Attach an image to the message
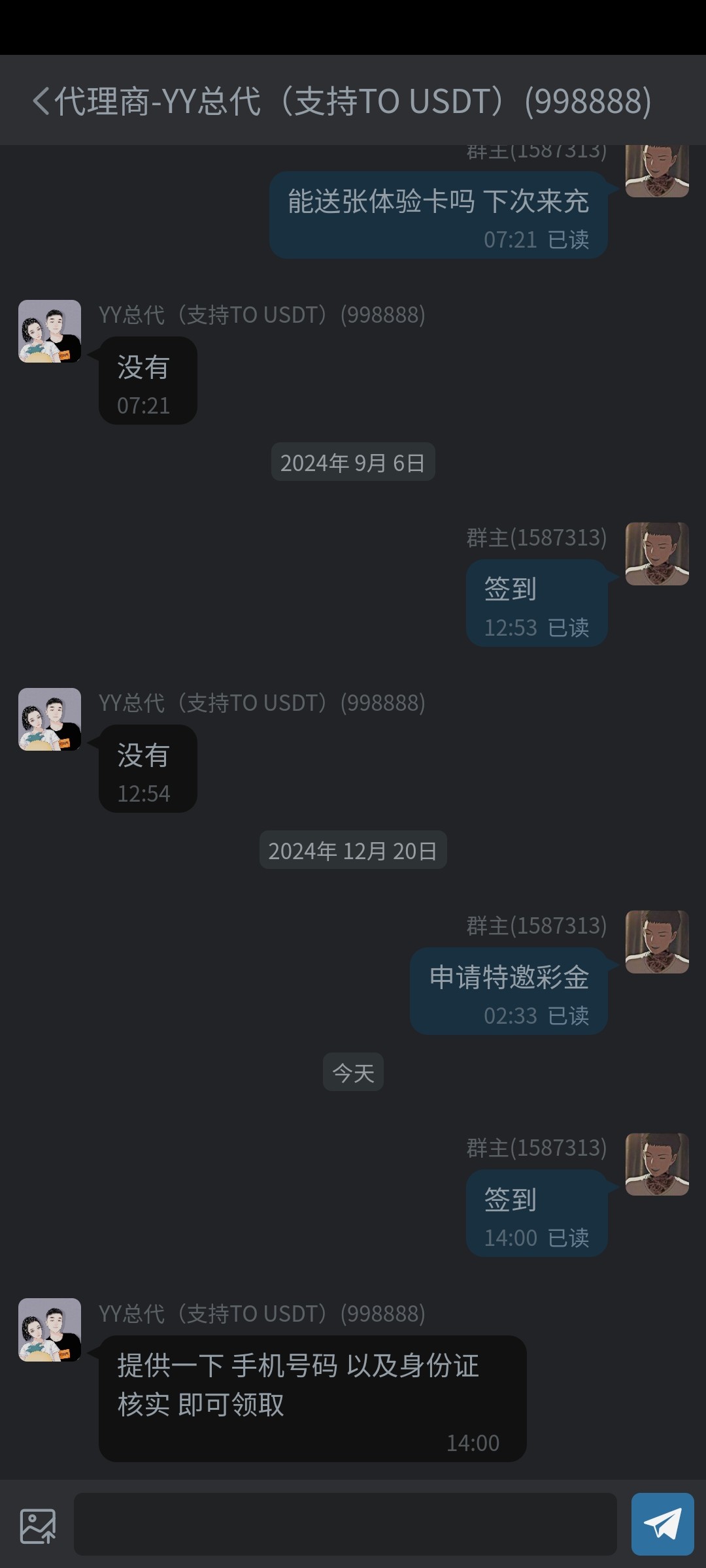Viewport: 706px width, 1568px height. click(x=38, y=1526)
